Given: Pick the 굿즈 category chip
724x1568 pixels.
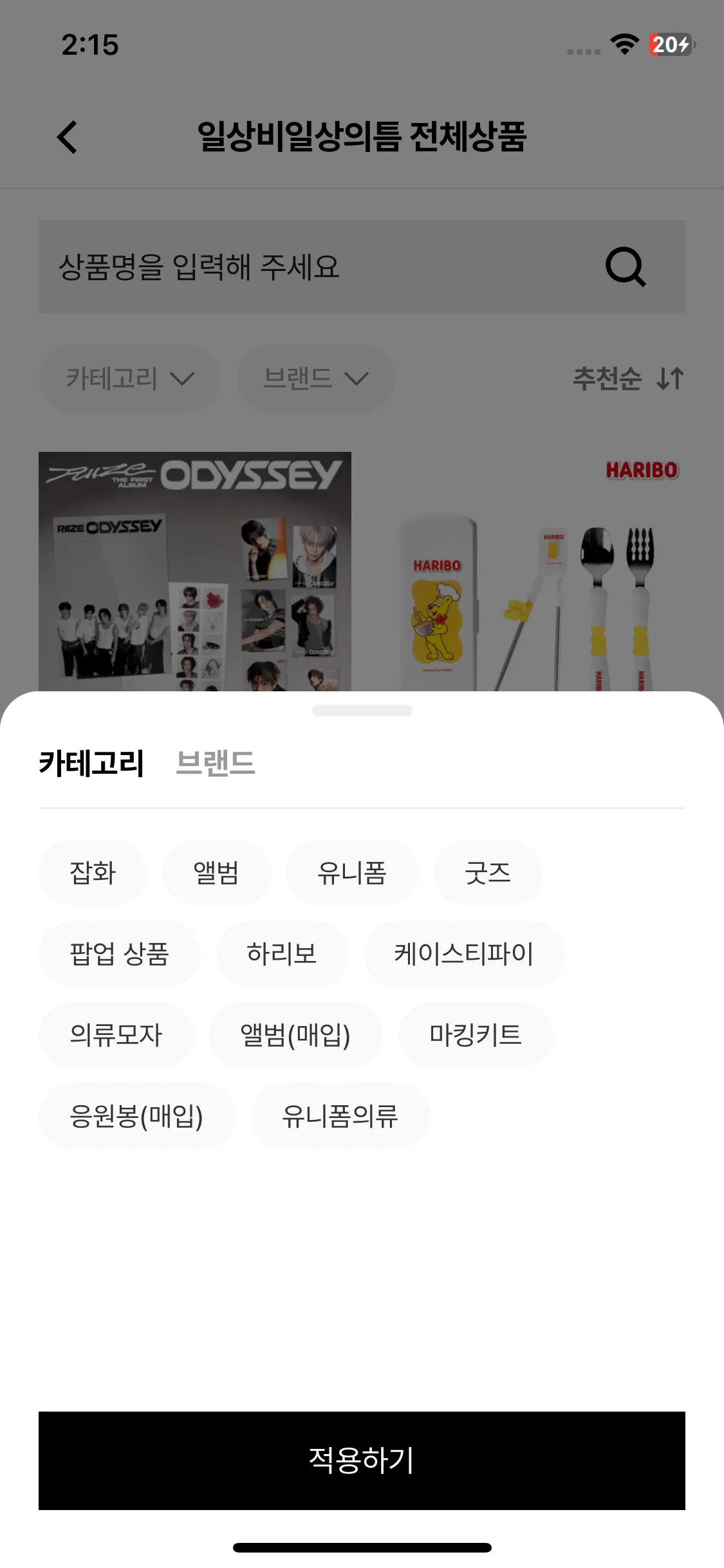Looking at the screenshot, I should pyautogui.click(x=488, y=873).
